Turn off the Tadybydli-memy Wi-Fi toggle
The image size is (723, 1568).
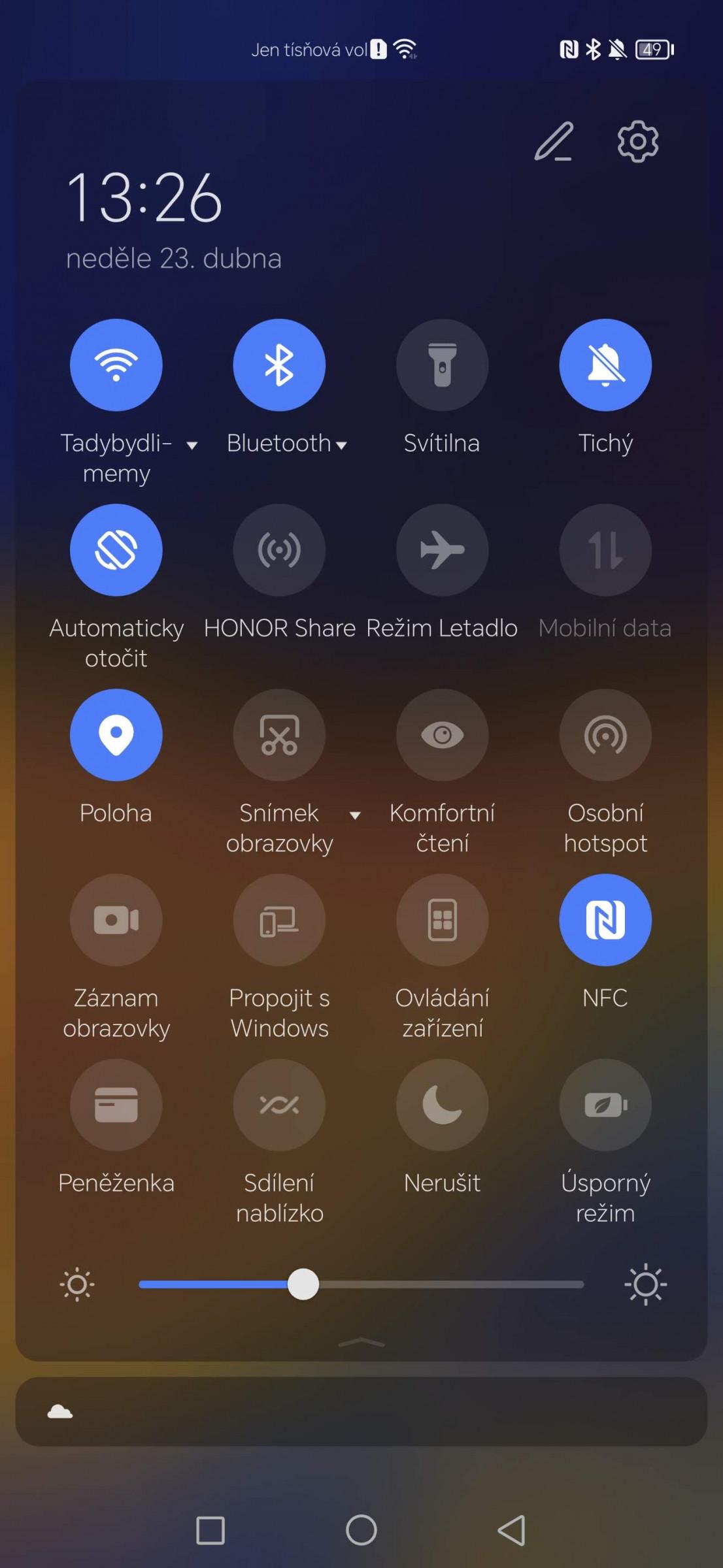coord(116,365)
